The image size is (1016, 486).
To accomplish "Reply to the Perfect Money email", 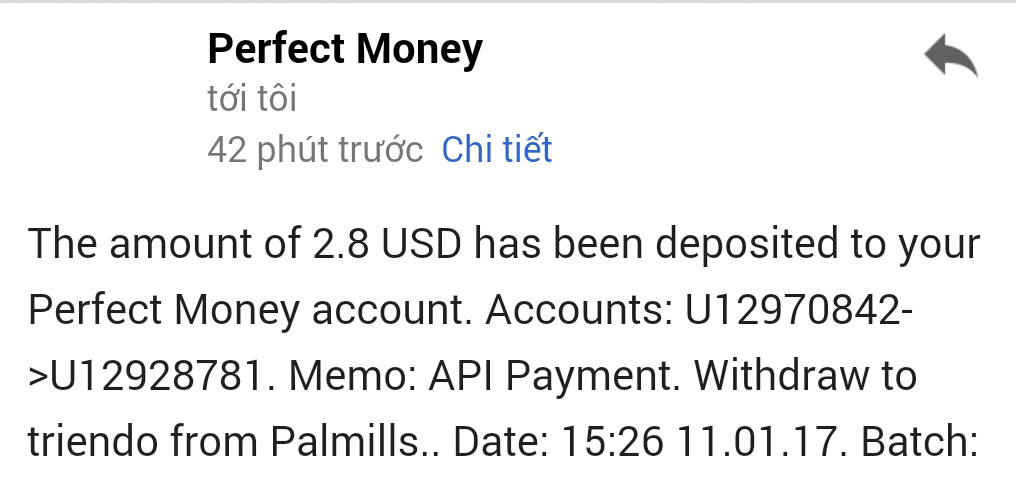I will pos(949,56).
